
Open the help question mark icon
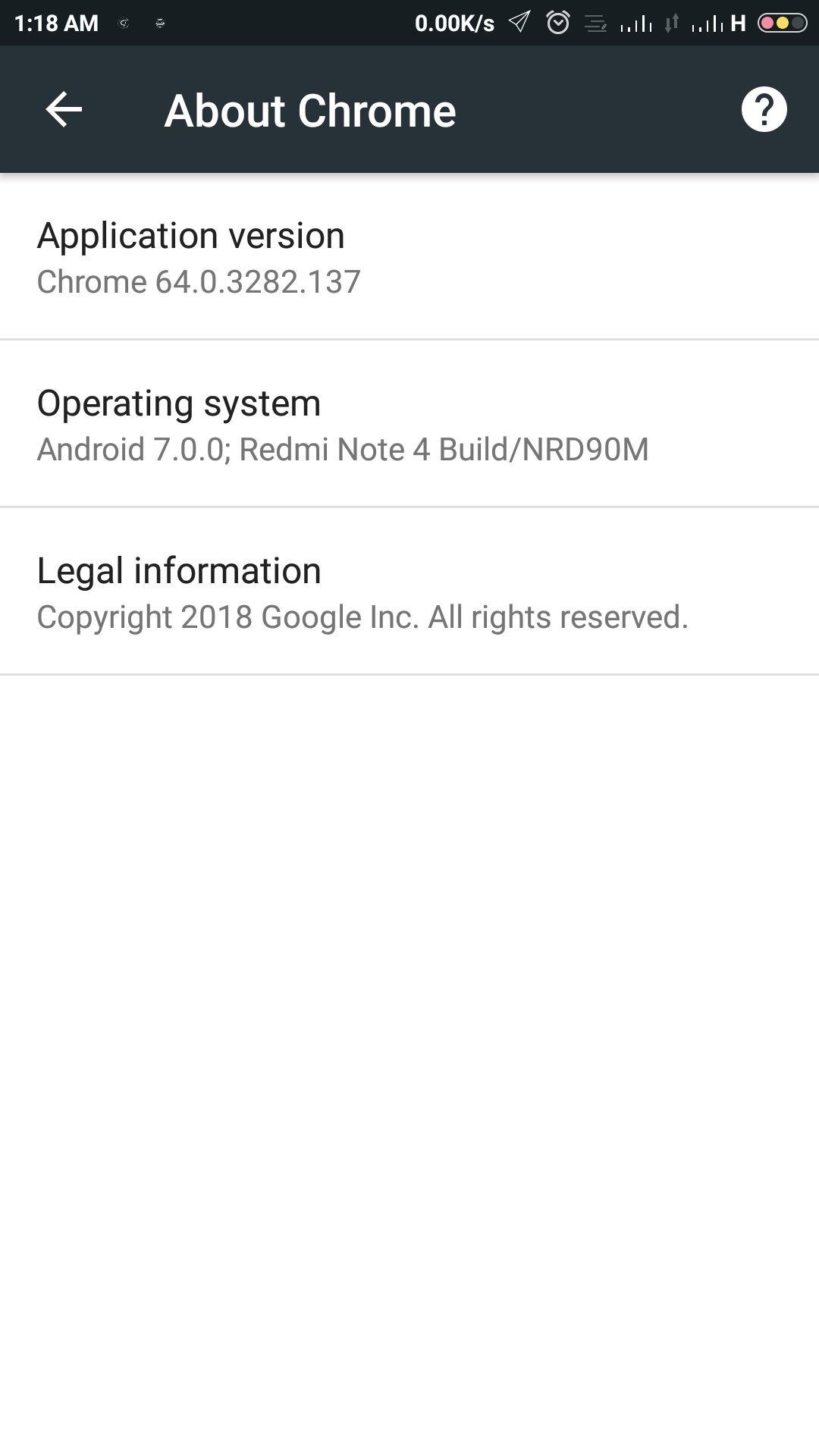pyautogui.click(x=764, y=110)
